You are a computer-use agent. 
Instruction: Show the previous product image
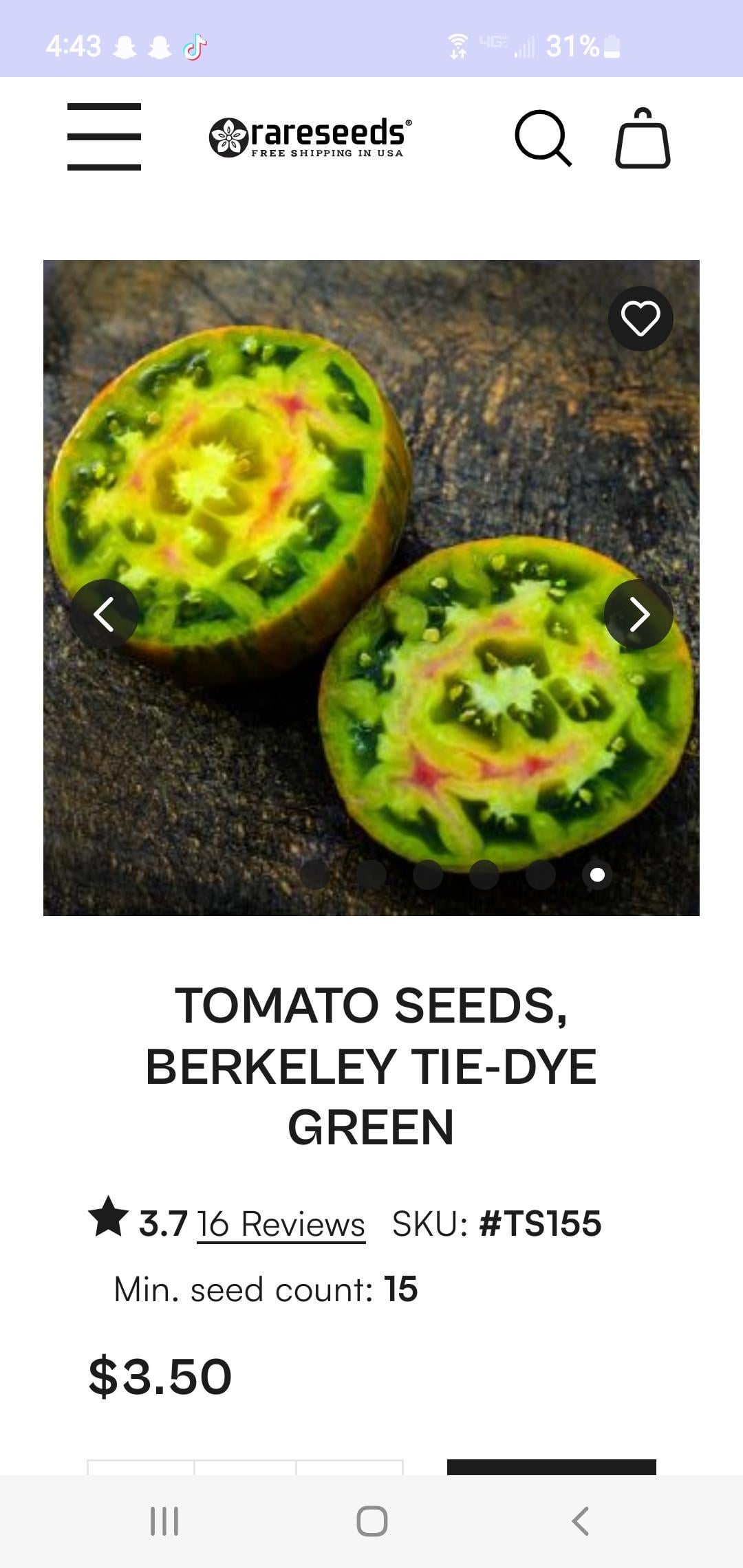pos(104,614)
